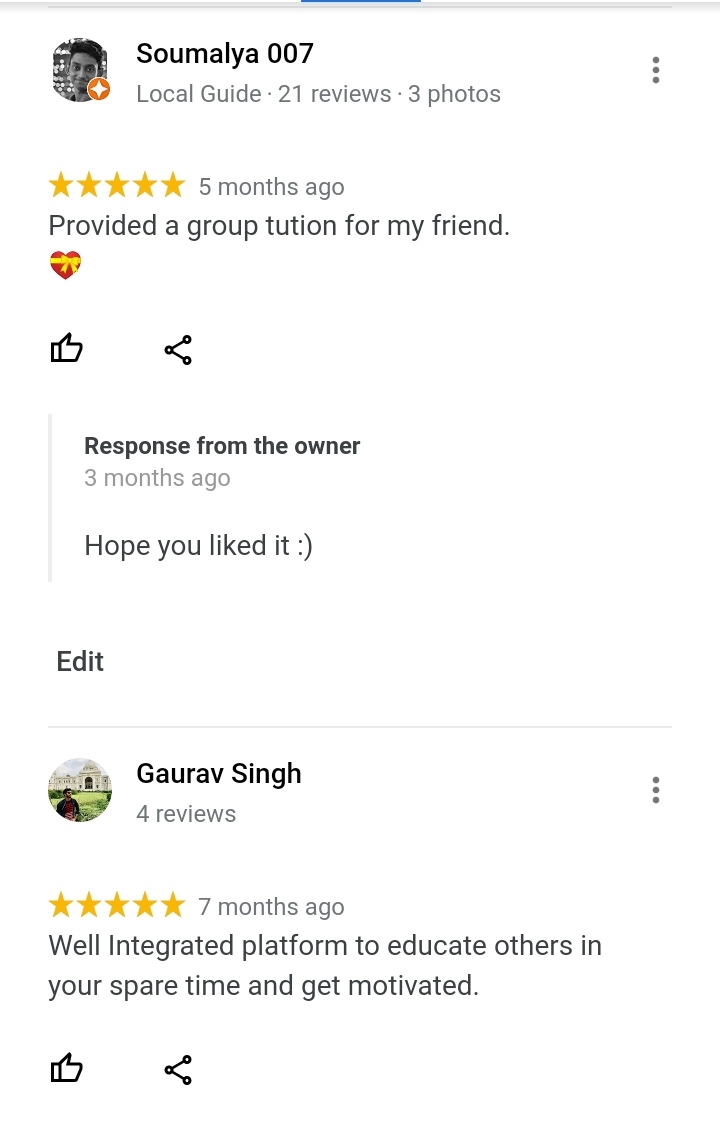The width and height of the screenshot is (720, 1129).
Task: Share Gaurav Singh's review
Action: 177,1069
